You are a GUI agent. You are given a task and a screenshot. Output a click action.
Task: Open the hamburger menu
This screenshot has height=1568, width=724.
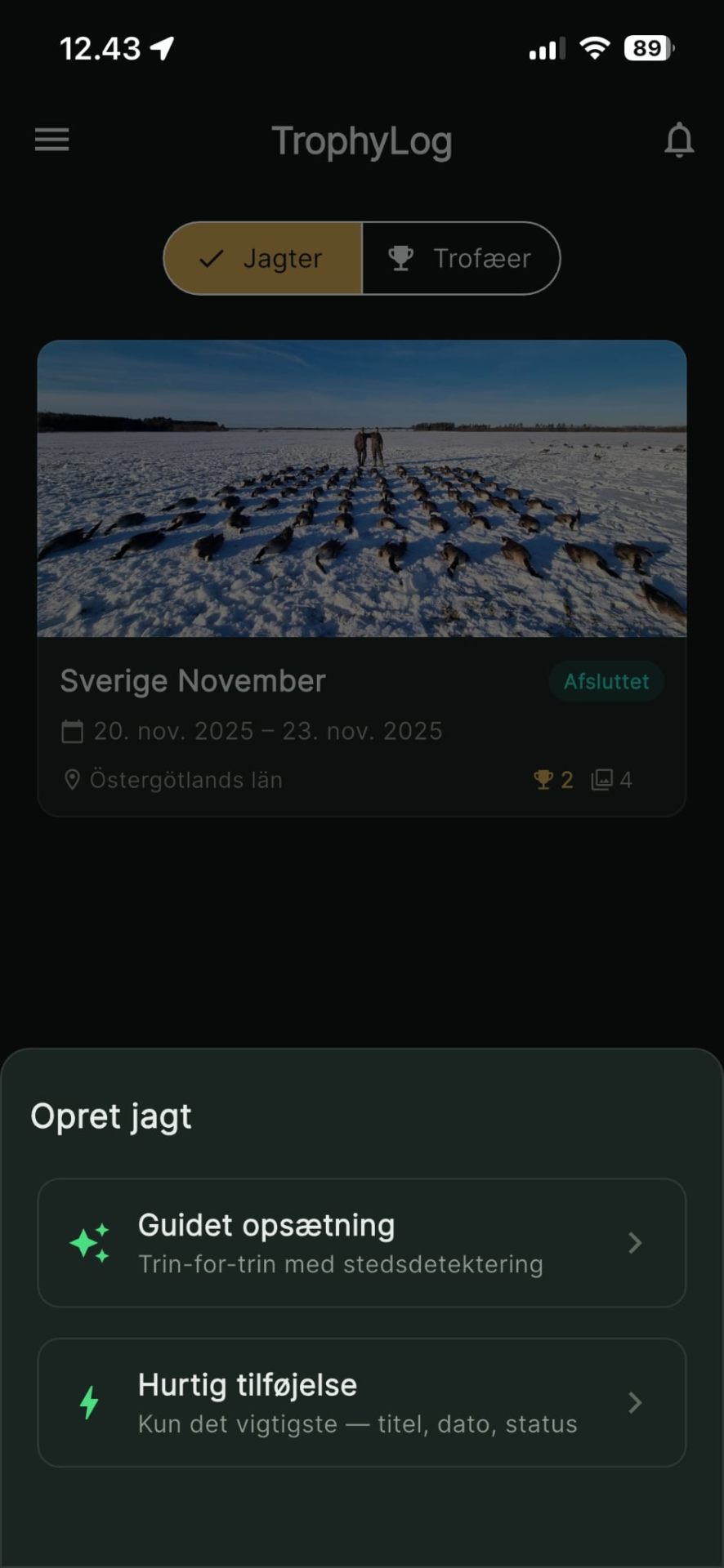tap(51, 140)
